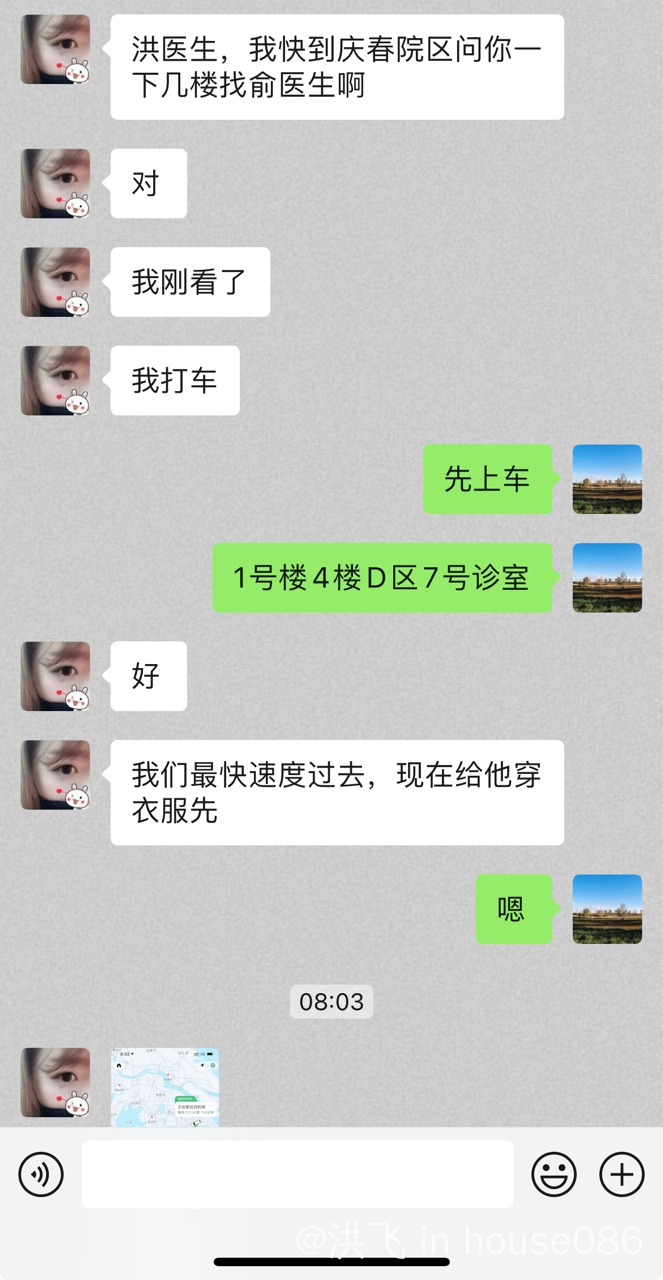Focus the message text field
Image resolution: width=663 pixels, height=1280 pixels.
297,1174
